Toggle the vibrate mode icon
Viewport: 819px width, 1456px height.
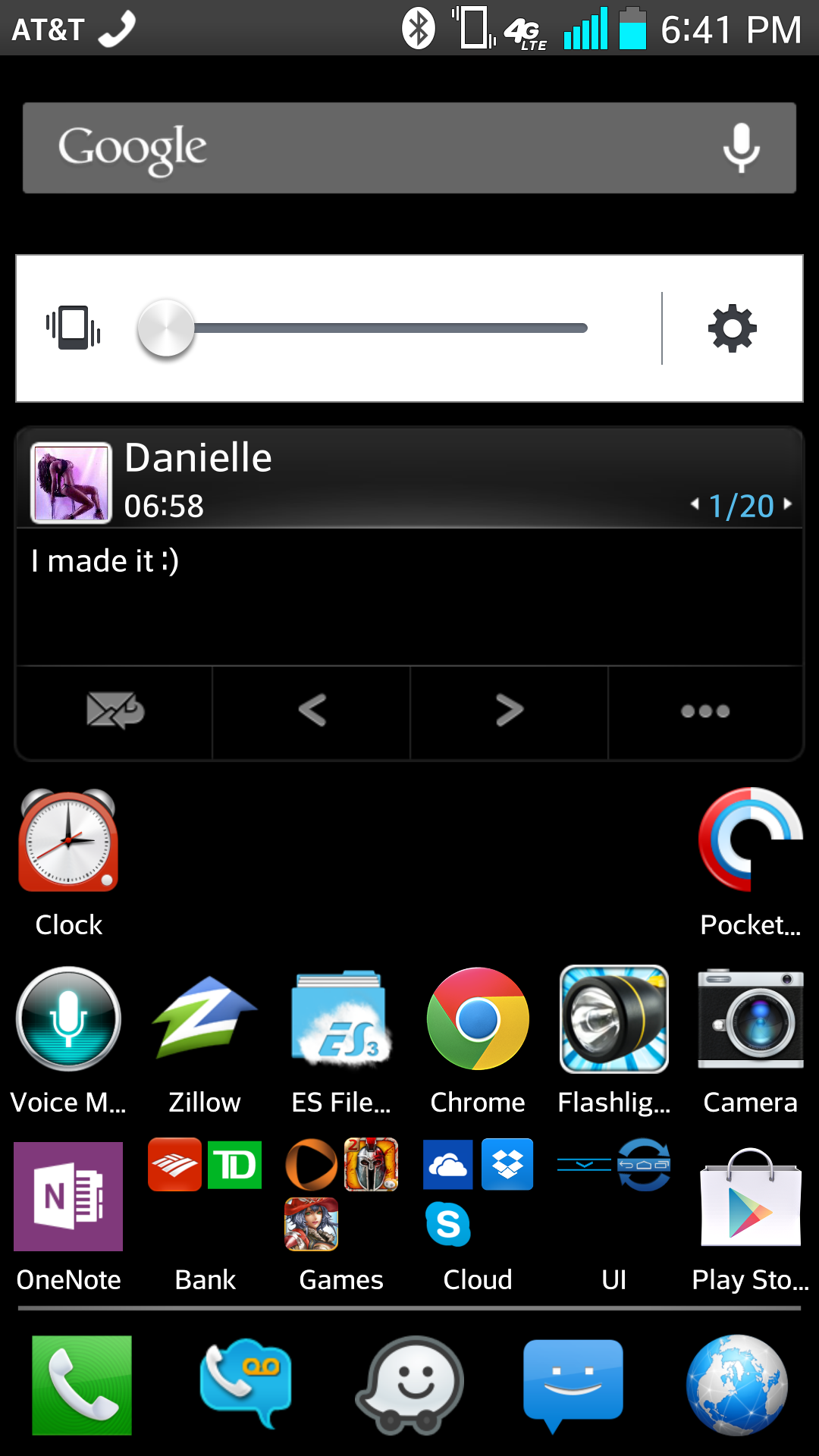(x=74, y=328)
